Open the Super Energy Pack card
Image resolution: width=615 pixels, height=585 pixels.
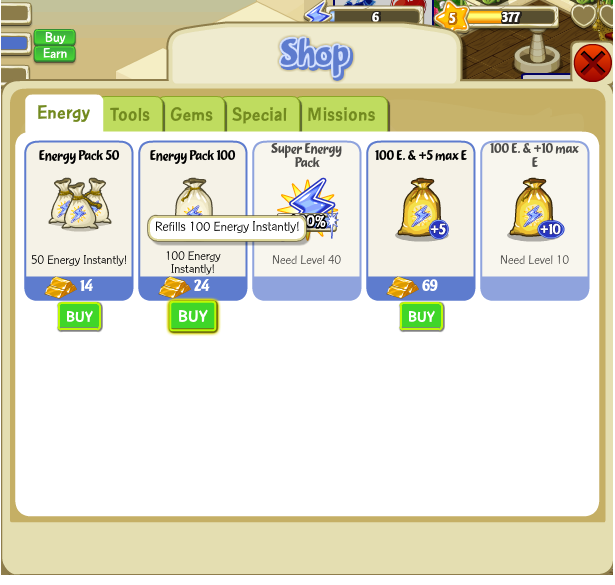307,221
